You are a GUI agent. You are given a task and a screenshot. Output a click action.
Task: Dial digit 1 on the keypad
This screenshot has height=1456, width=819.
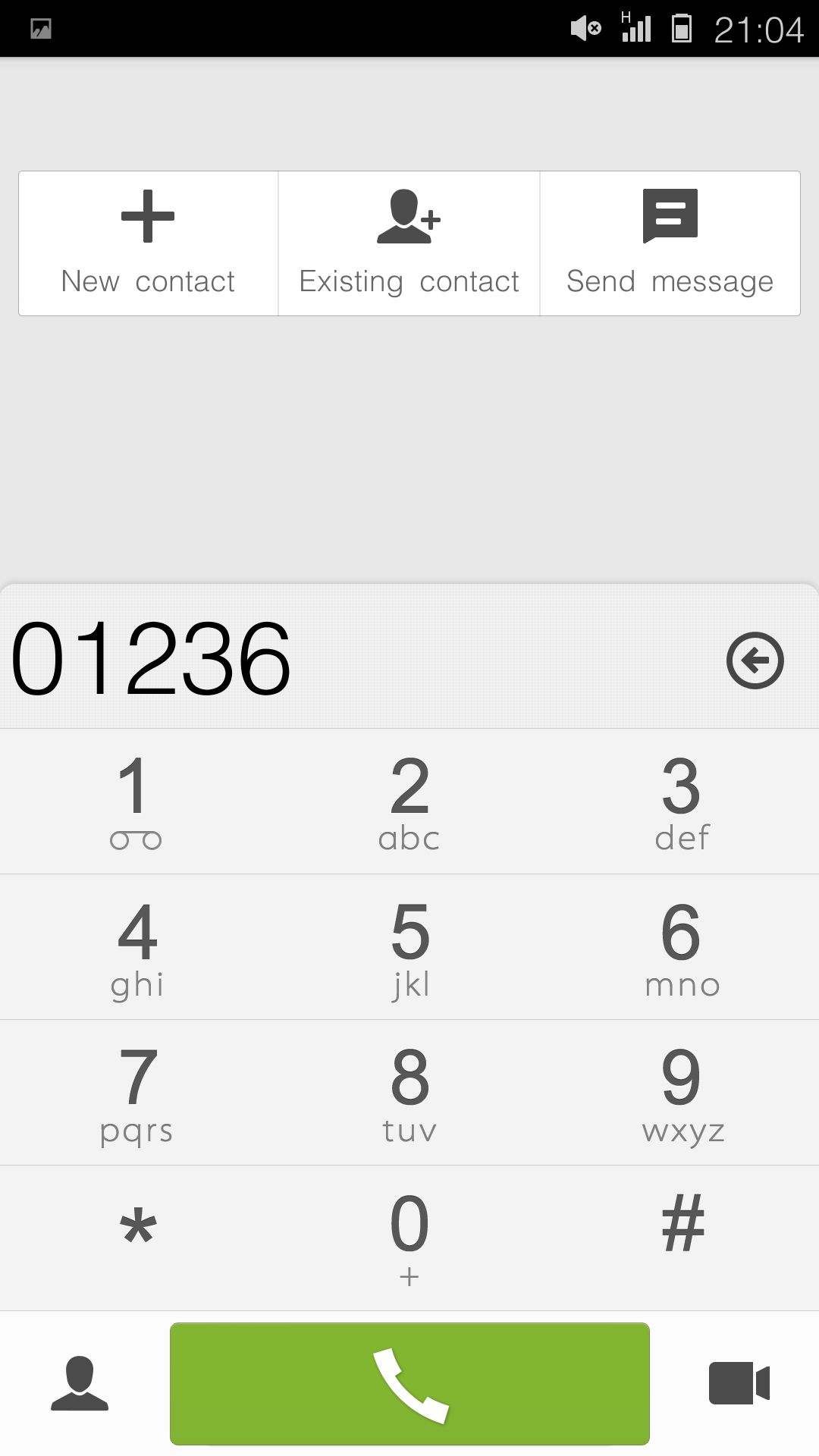136,802
